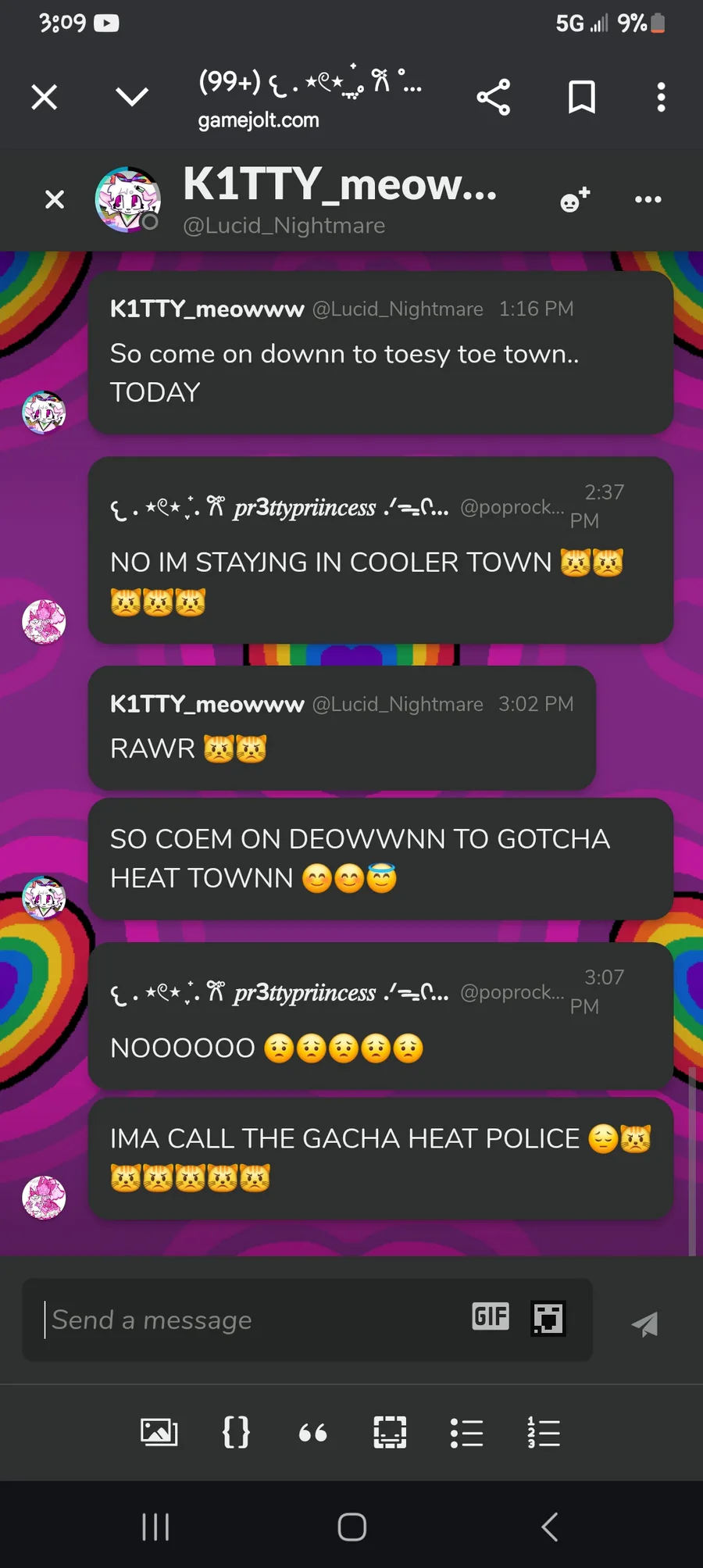This screenshot has width=703, height=1568.
Task: Insert a spoiler block
Action: tap(390, 1432)
